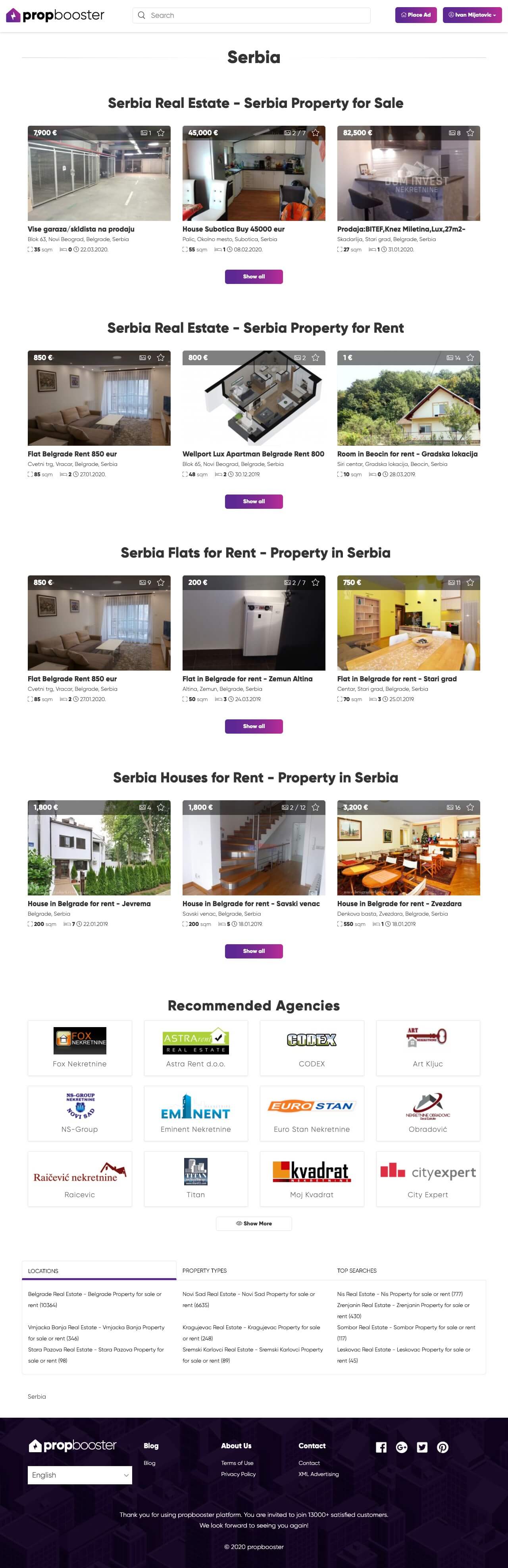The width and height of the screenshot is (508, 1568).
Task: Star the Room in Beocin for rent listing
Action: pyautogui.click(x=470, y=357)
